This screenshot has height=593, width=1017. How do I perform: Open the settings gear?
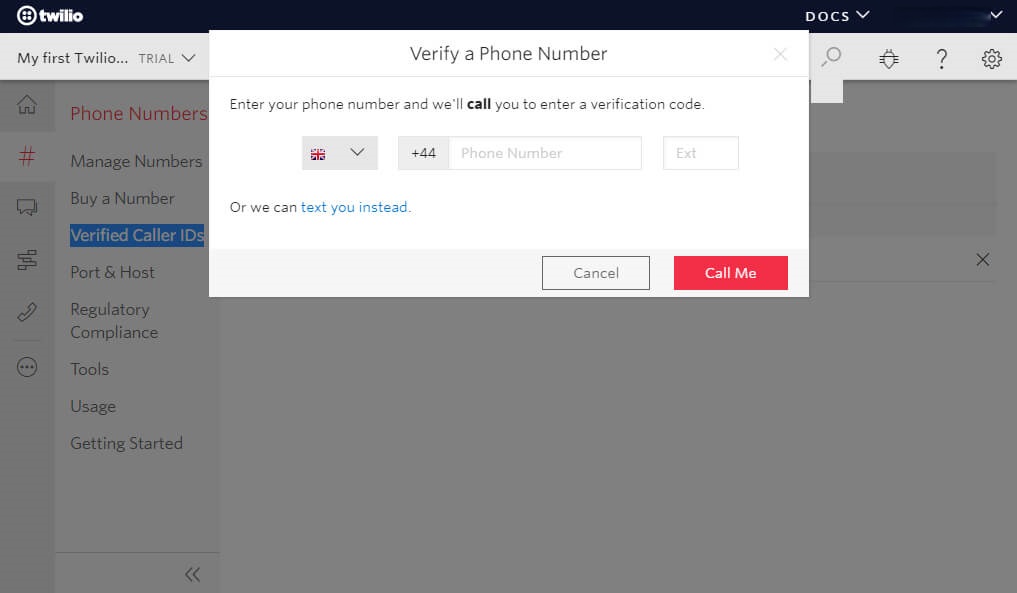coord(991,59)
